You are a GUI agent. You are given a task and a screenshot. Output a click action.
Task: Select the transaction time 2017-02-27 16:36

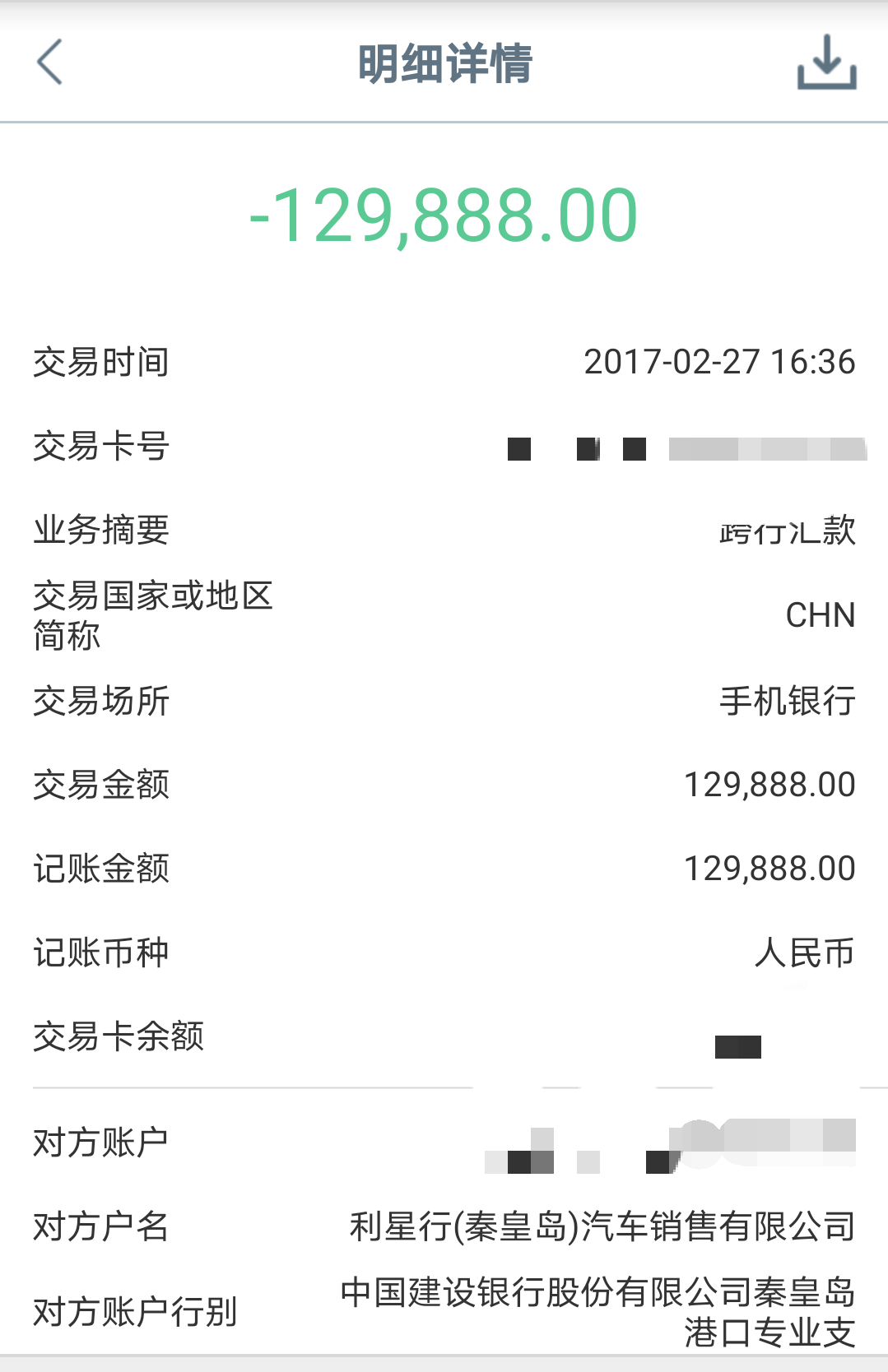[719, 362]
